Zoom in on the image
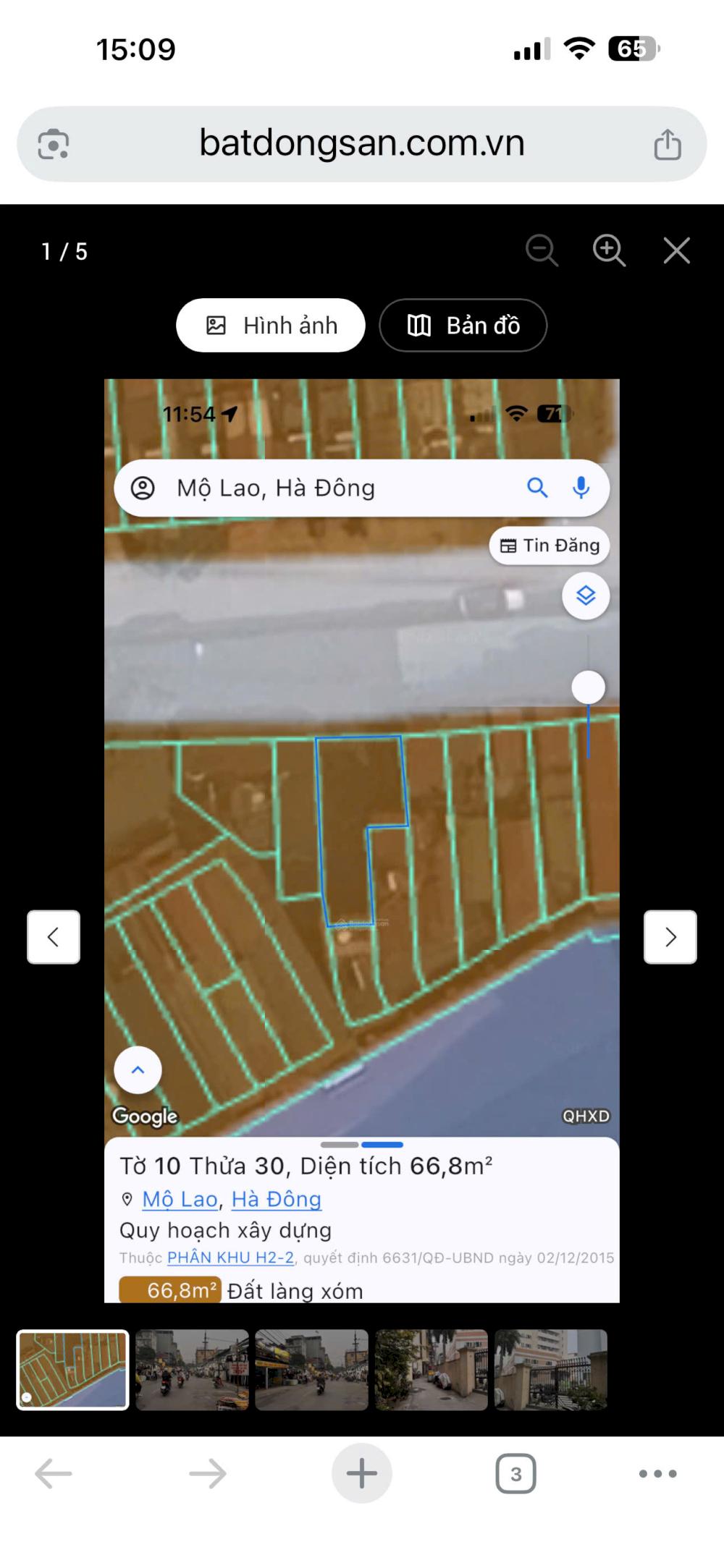724x1568 pixels. (x=609, y=251)
